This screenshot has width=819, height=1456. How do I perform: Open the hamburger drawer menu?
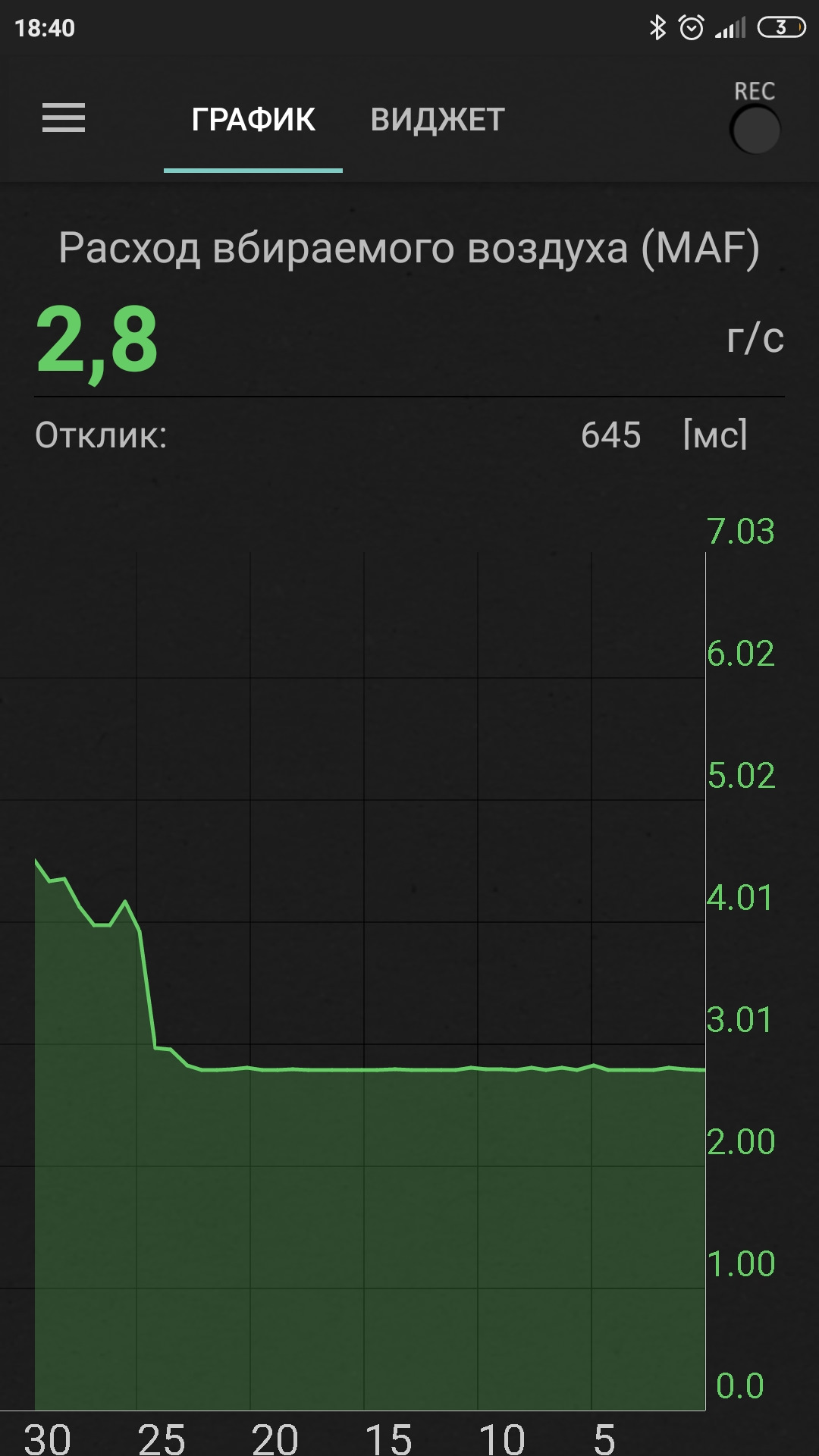point(64,118)
